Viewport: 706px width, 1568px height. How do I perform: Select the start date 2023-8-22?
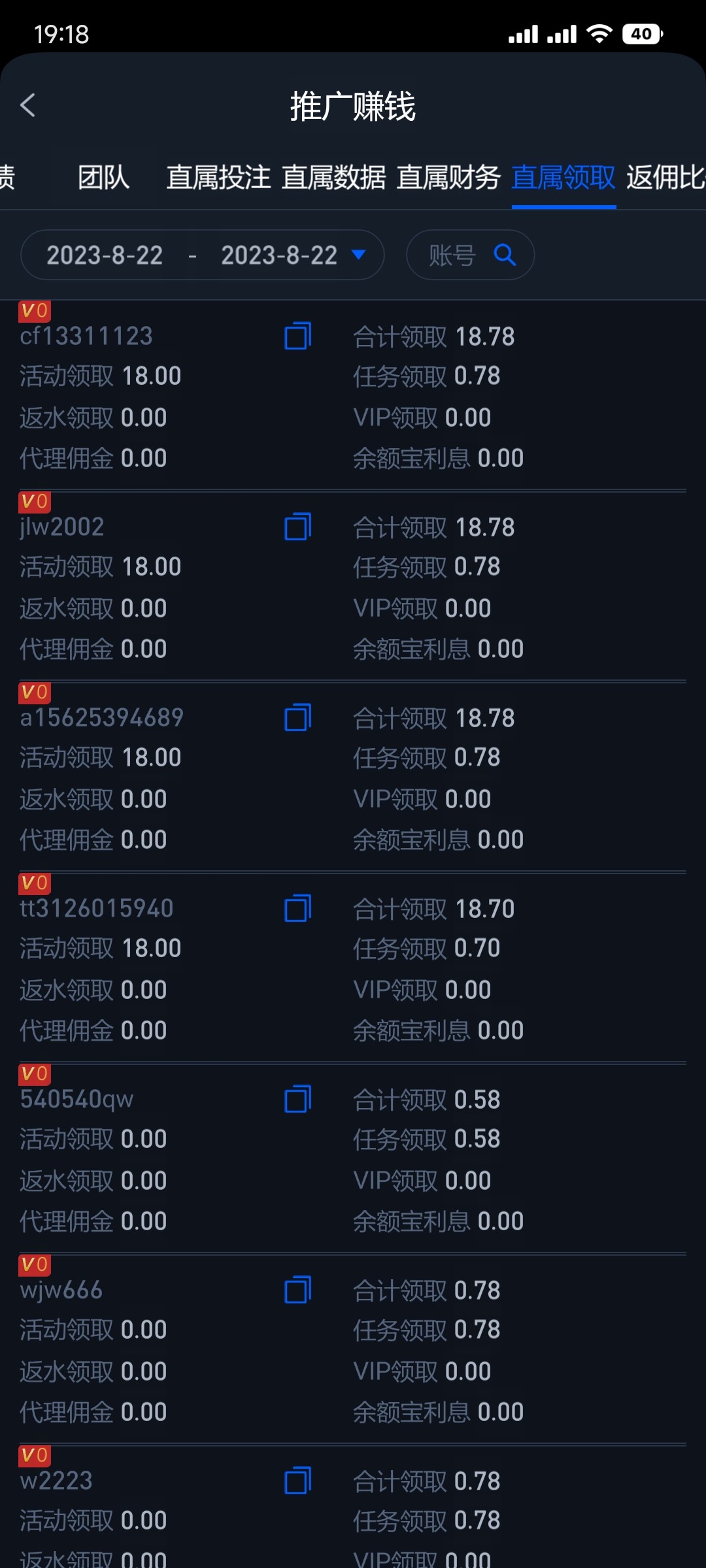pos(105,255)
